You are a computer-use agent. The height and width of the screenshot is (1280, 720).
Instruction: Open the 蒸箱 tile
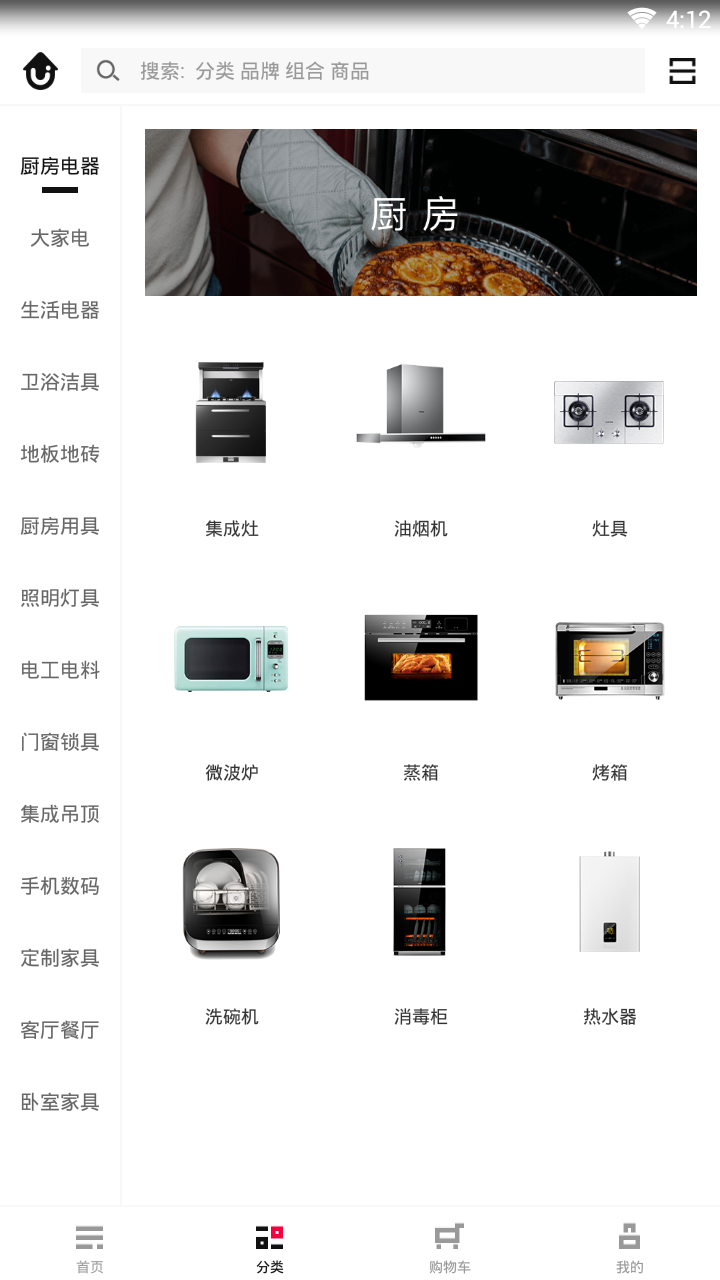pos(421,685)
